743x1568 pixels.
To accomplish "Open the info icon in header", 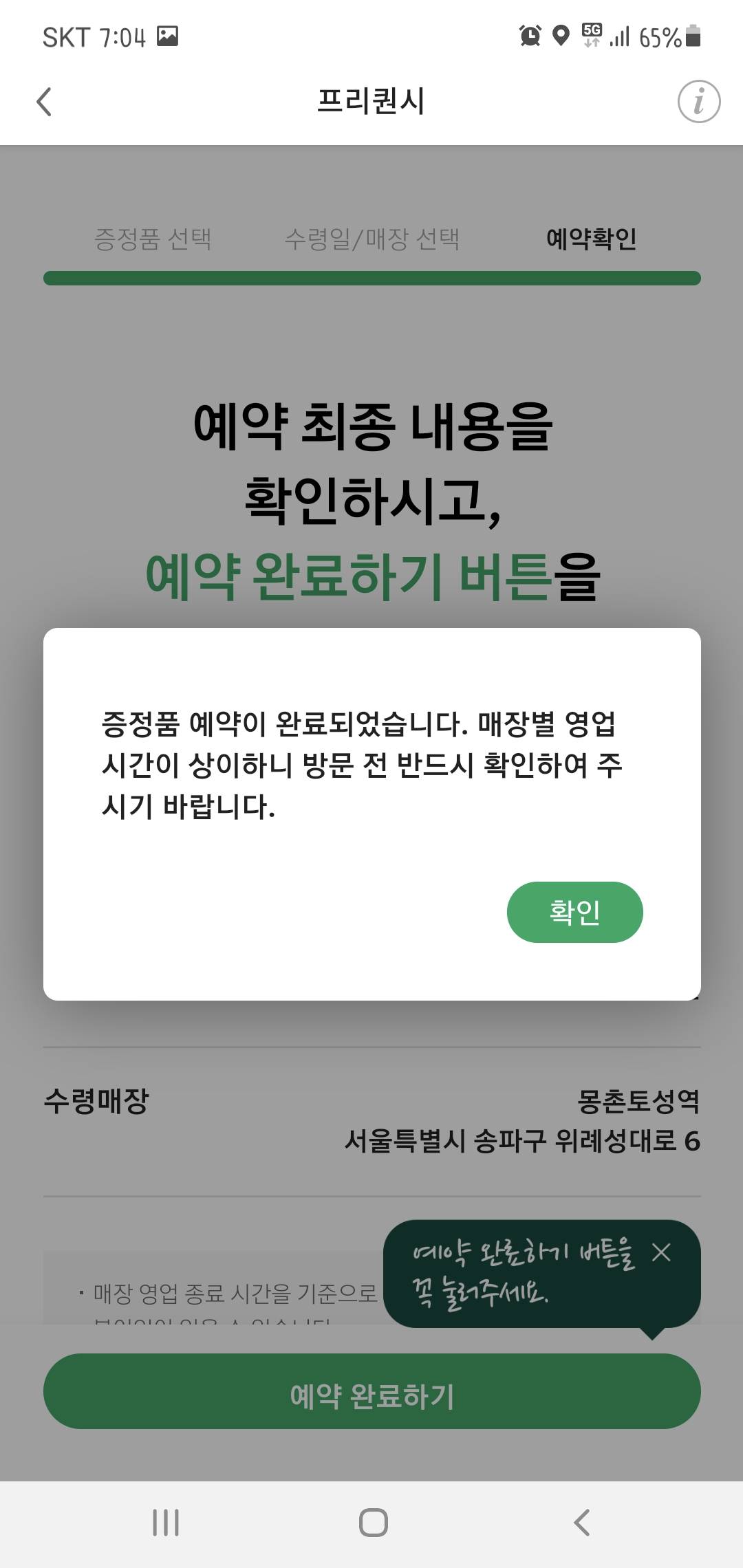I will tap(698, 102).
